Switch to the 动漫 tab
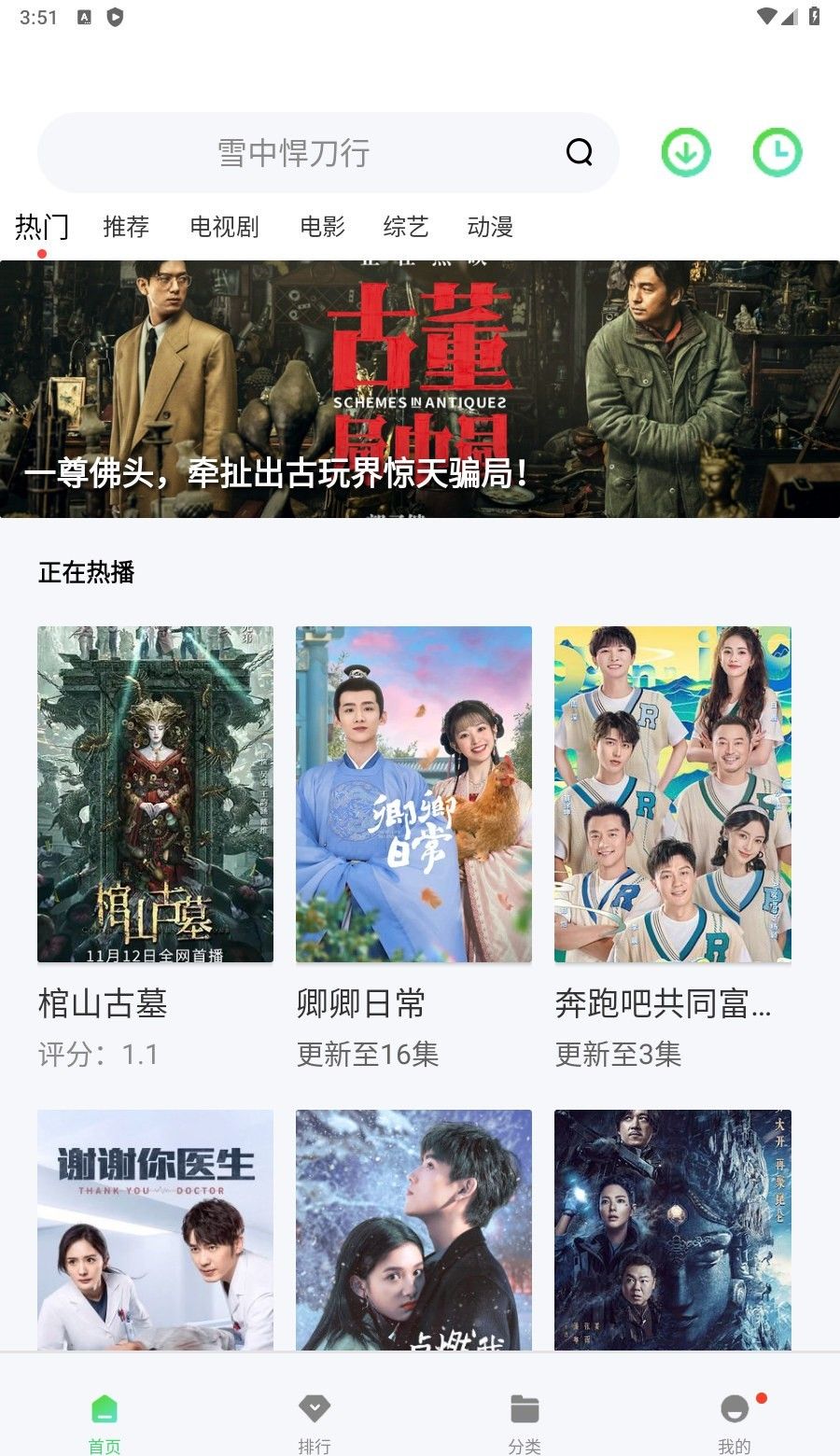 [x=490, y=227]
